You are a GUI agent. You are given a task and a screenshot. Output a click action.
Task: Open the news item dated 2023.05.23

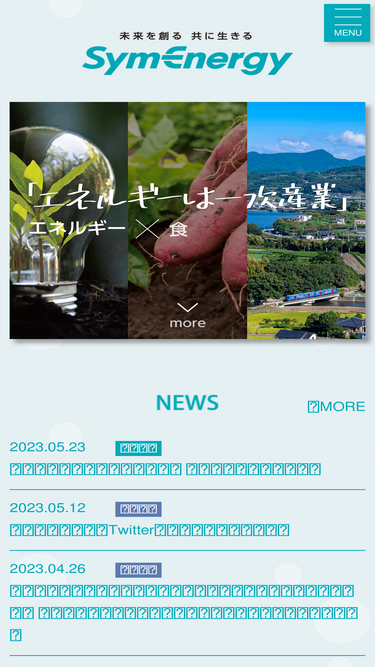pyautogui.click(x=165, y=469)
